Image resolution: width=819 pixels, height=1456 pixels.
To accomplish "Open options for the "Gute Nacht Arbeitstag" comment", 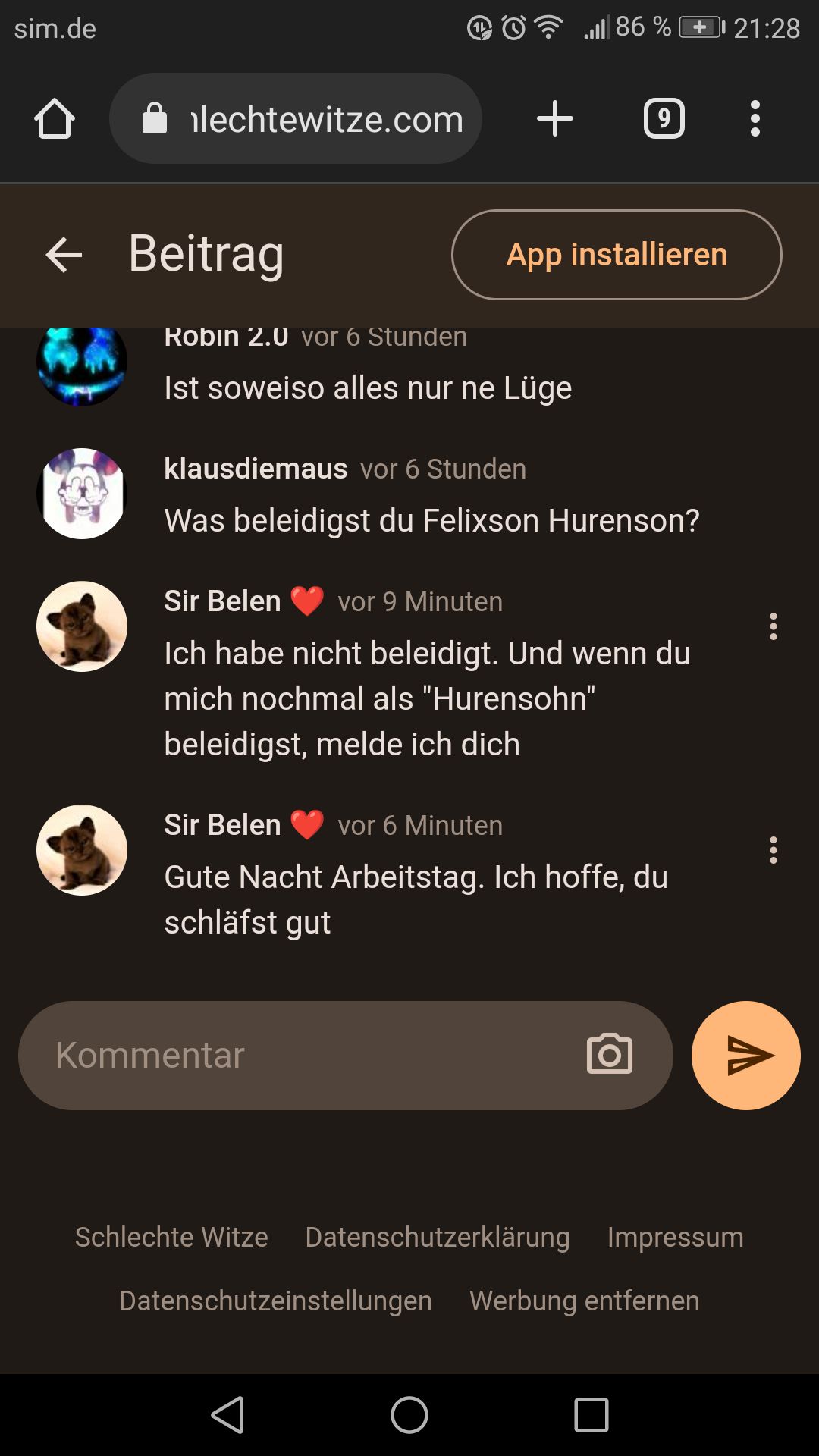I will coord(773,850).
